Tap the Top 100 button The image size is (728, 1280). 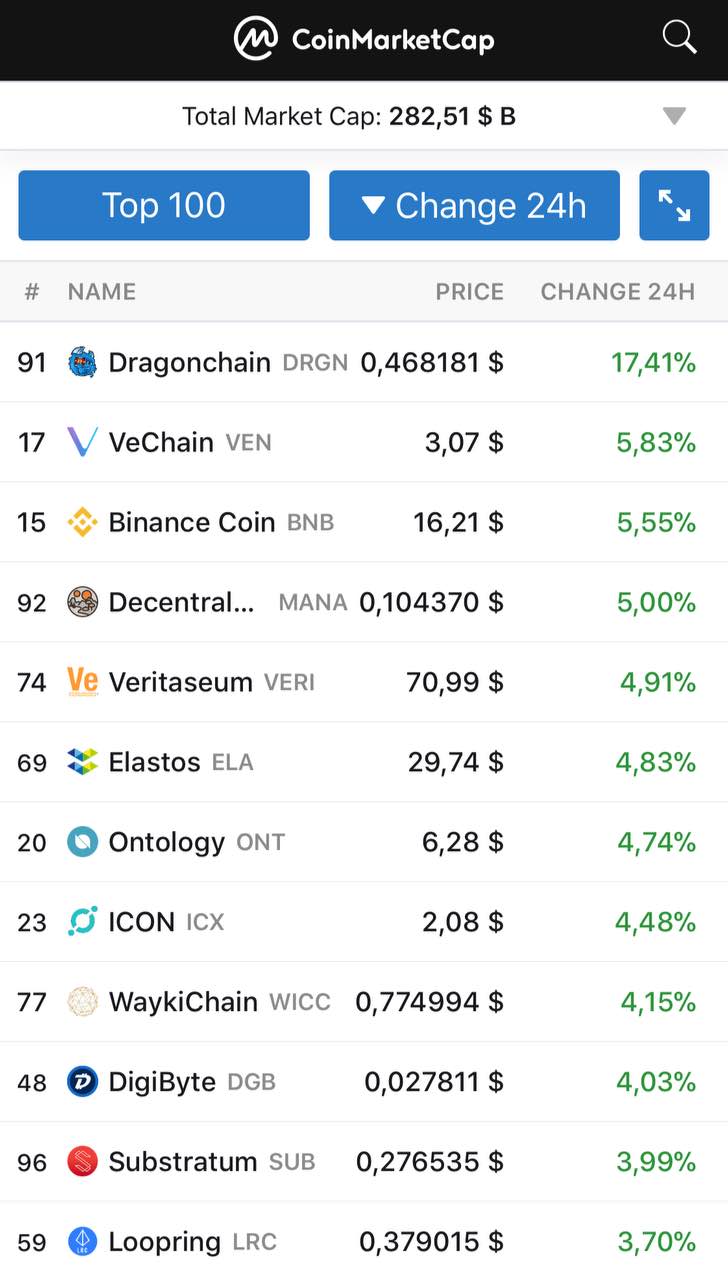point(164,205)
